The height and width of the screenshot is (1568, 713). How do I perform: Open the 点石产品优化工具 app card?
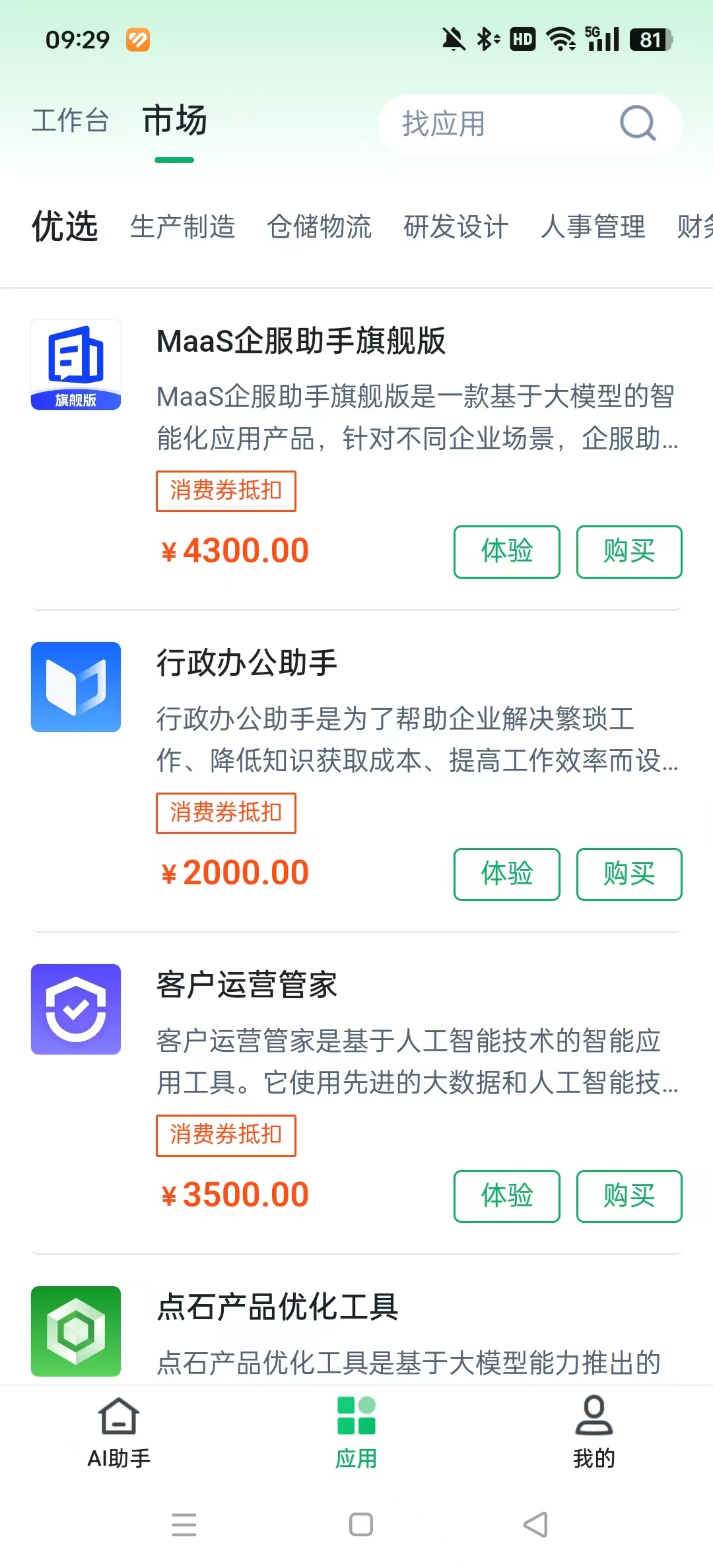pos(277,1307)
